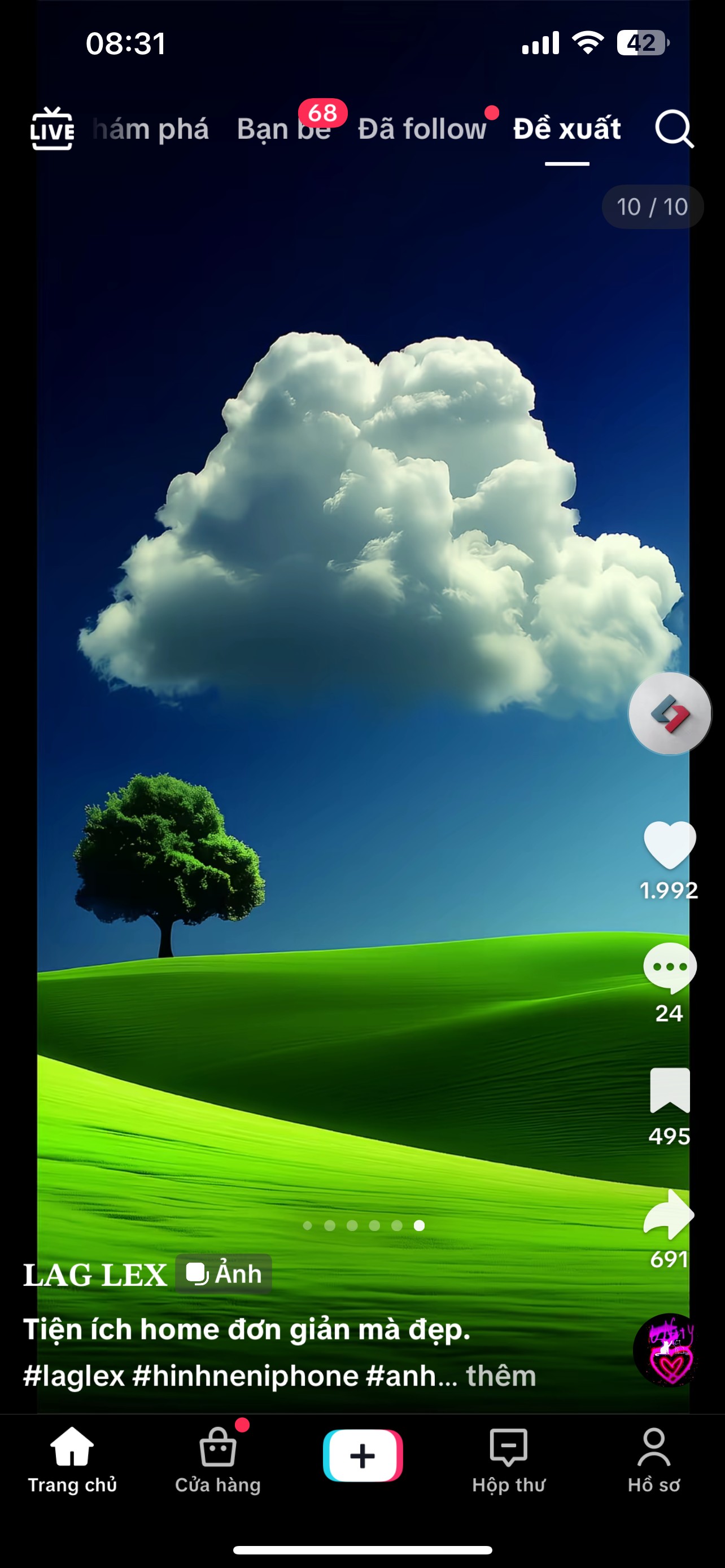
Task: Tap the Ảnh photo badge
Action: (x=224, y=1273)
